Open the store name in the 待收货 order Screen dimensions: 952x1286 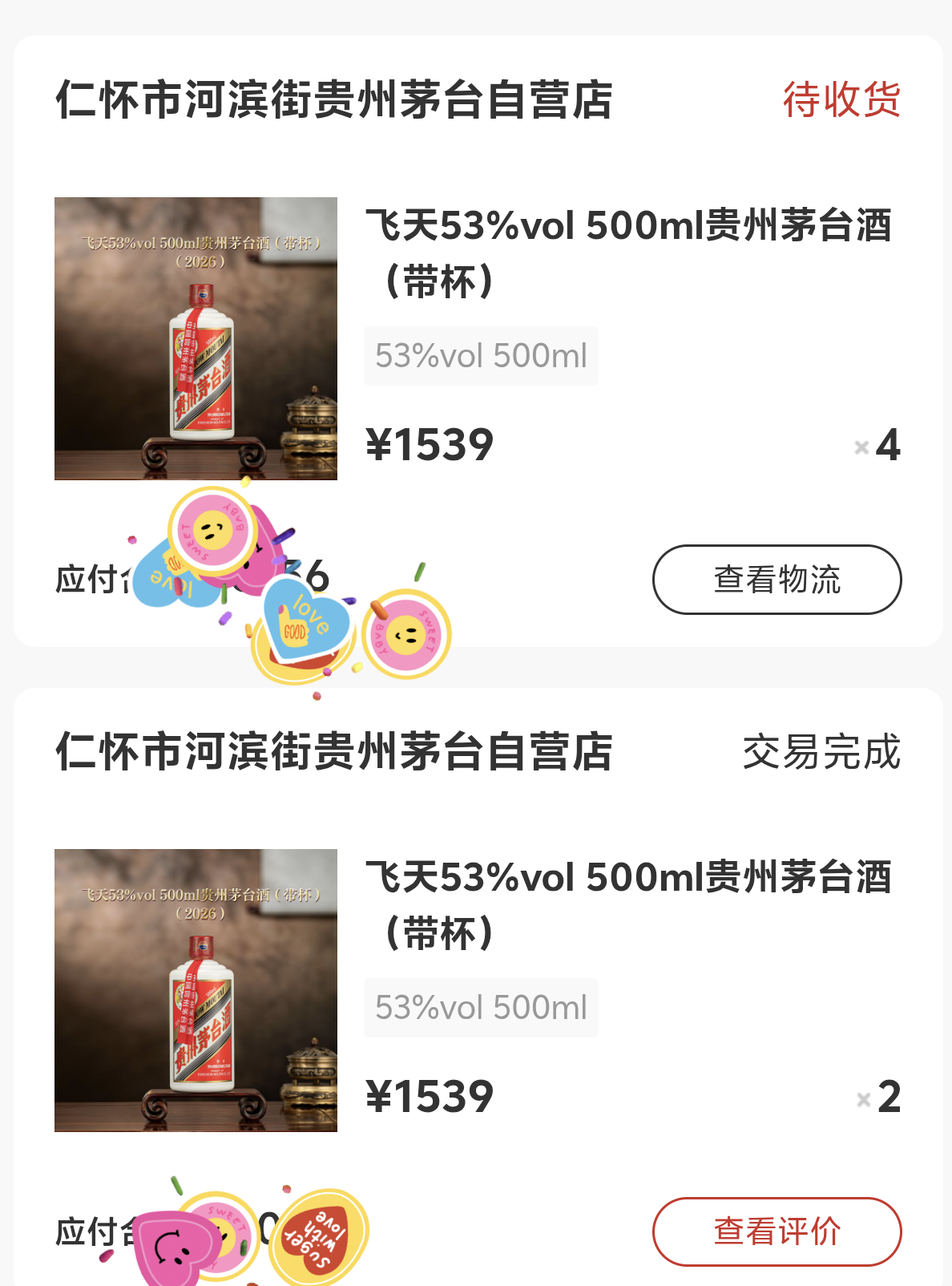click(334, 100)
